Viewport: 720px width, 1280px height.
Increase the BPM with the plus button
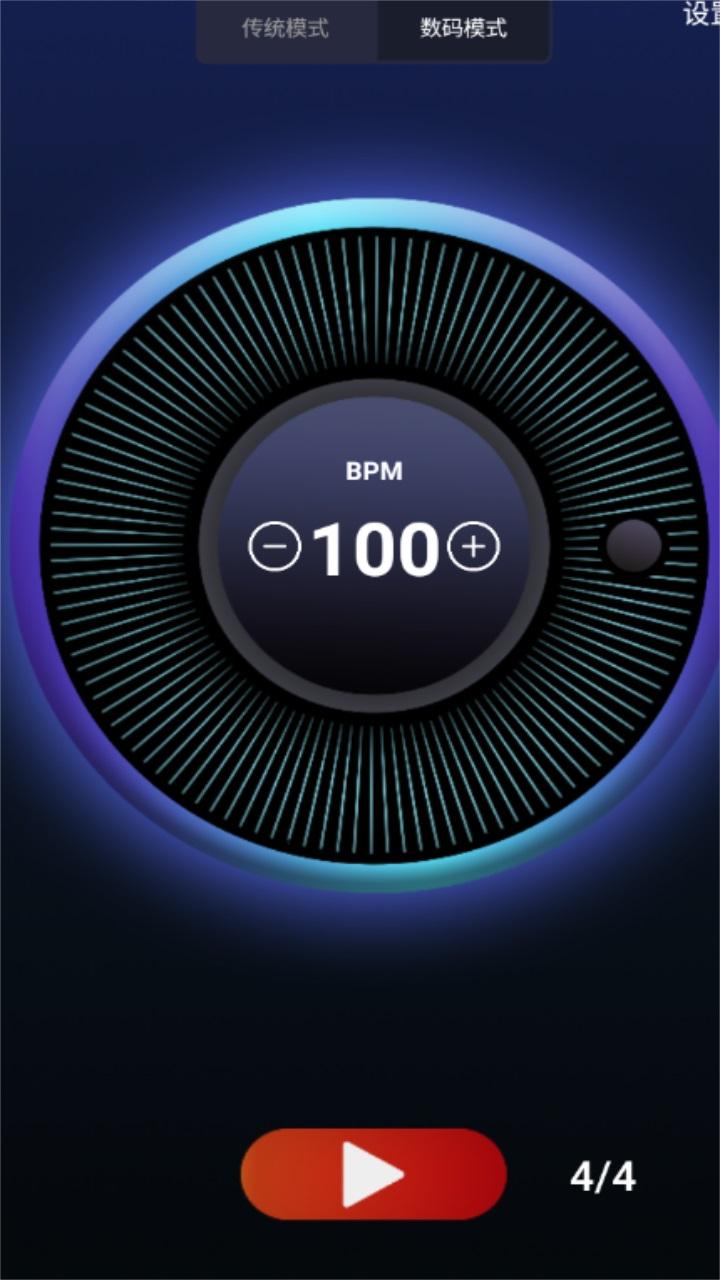tap(473, 546)
